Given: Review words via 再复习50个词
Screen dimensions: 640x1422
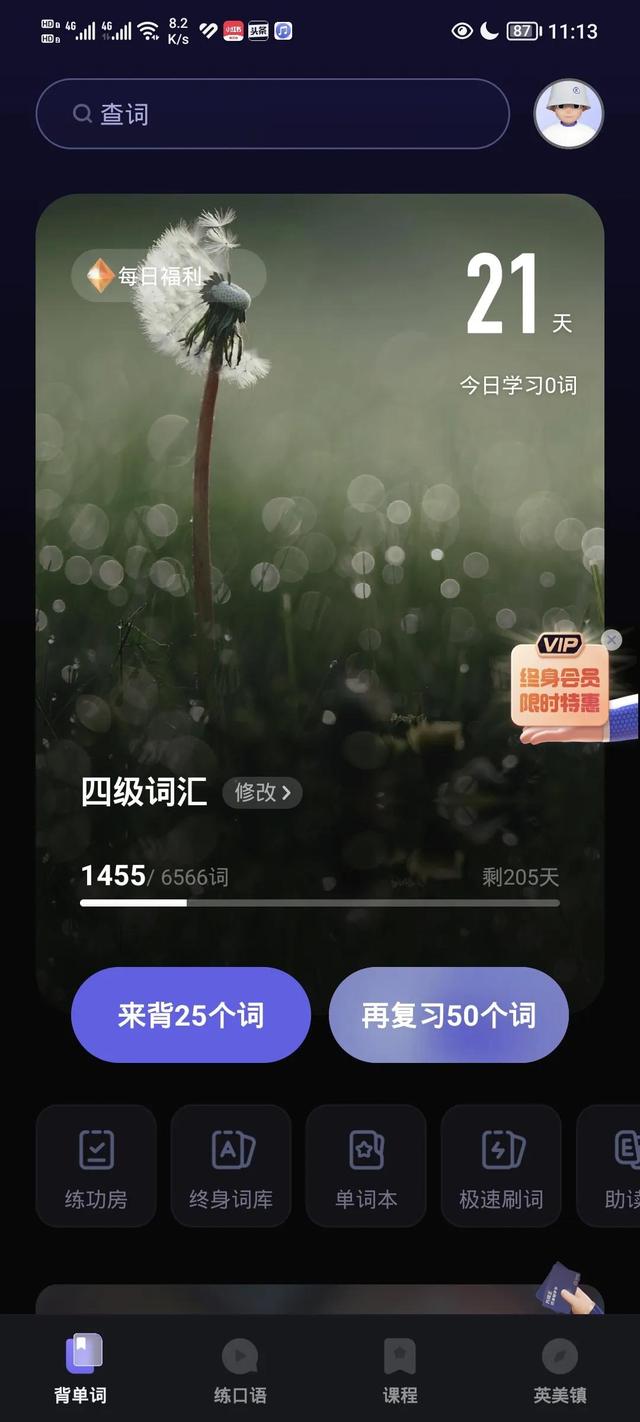Looking at the screenshot, I should coord(449,1015).
